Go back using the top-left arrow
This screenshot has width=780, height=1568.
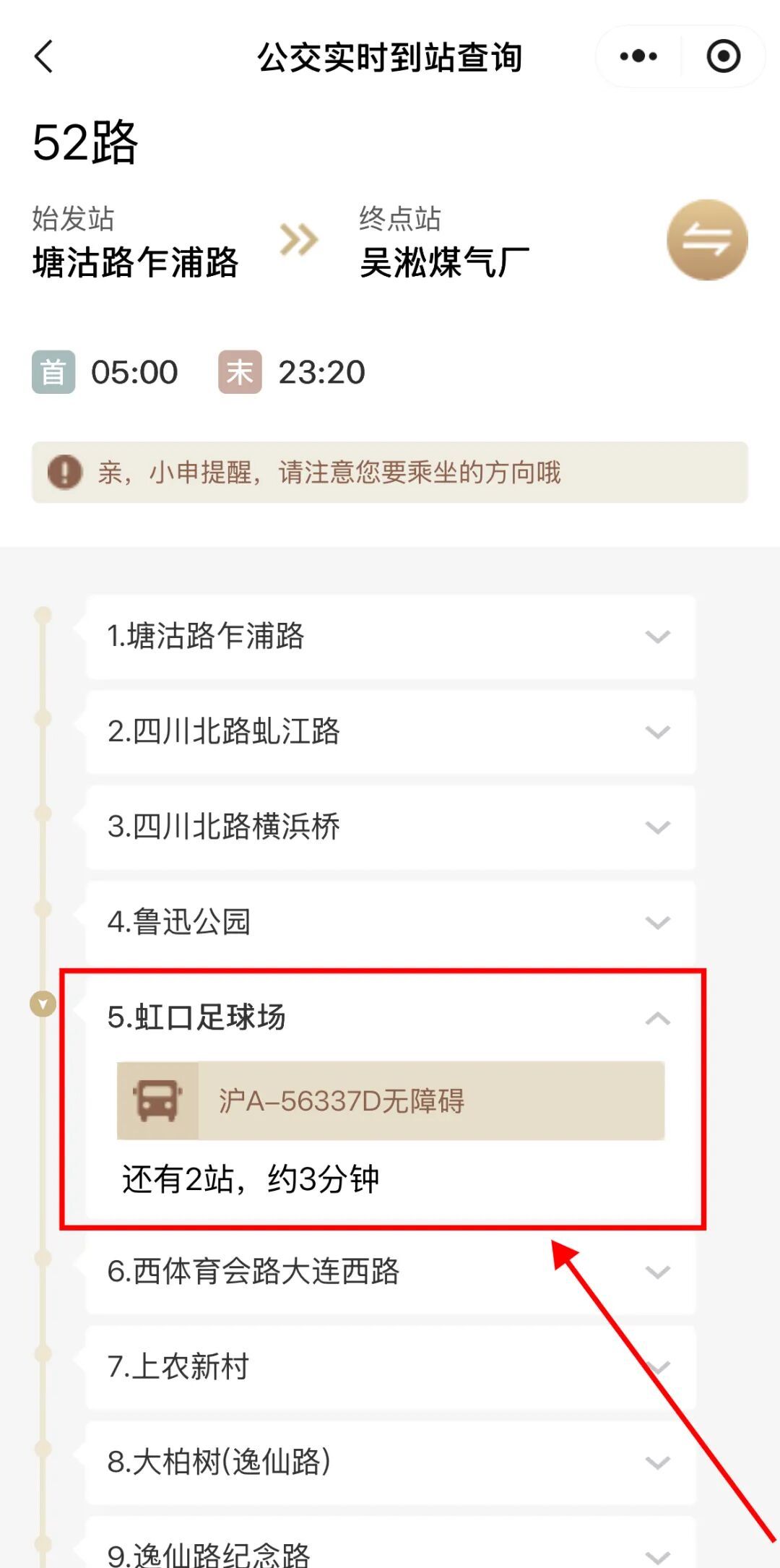[x=45, y=56]
